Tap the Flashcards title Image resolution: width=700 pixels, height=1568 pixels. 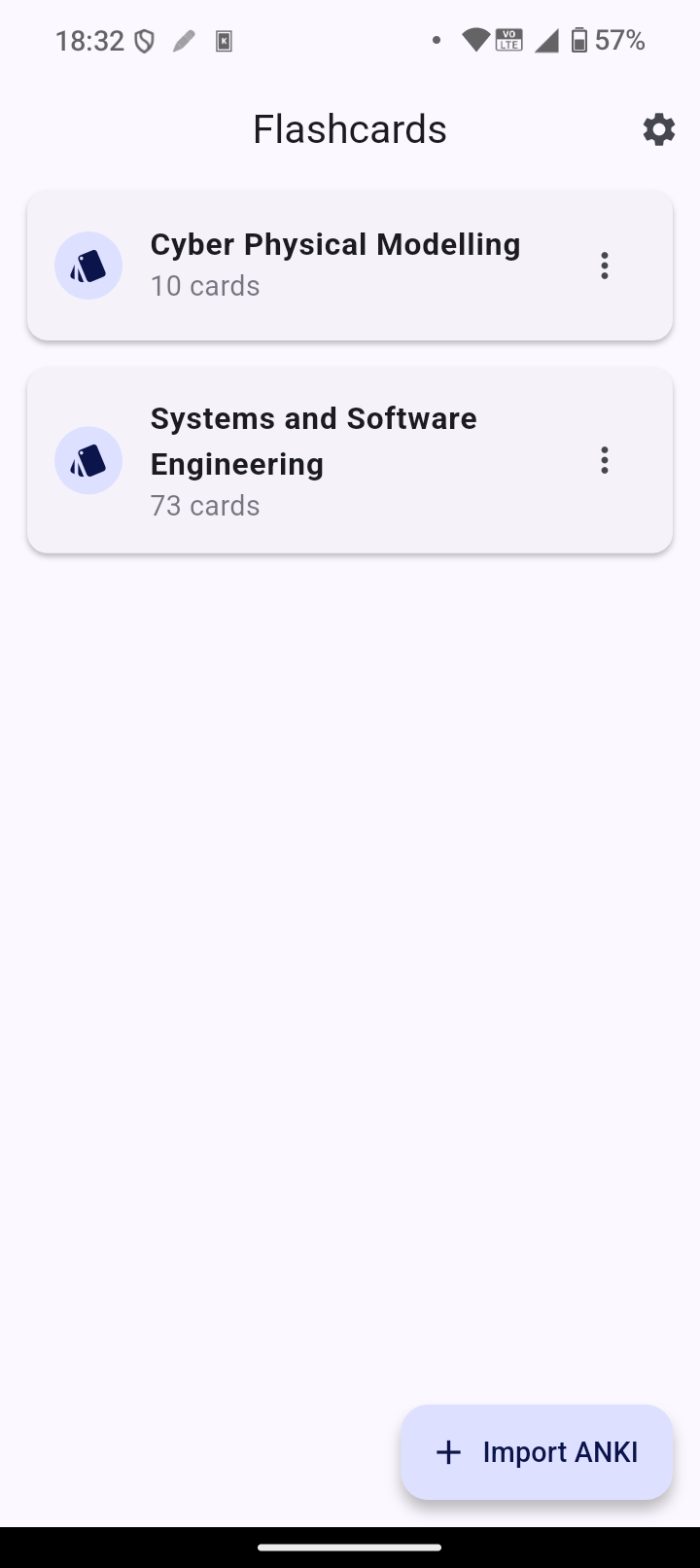[349, 127]
